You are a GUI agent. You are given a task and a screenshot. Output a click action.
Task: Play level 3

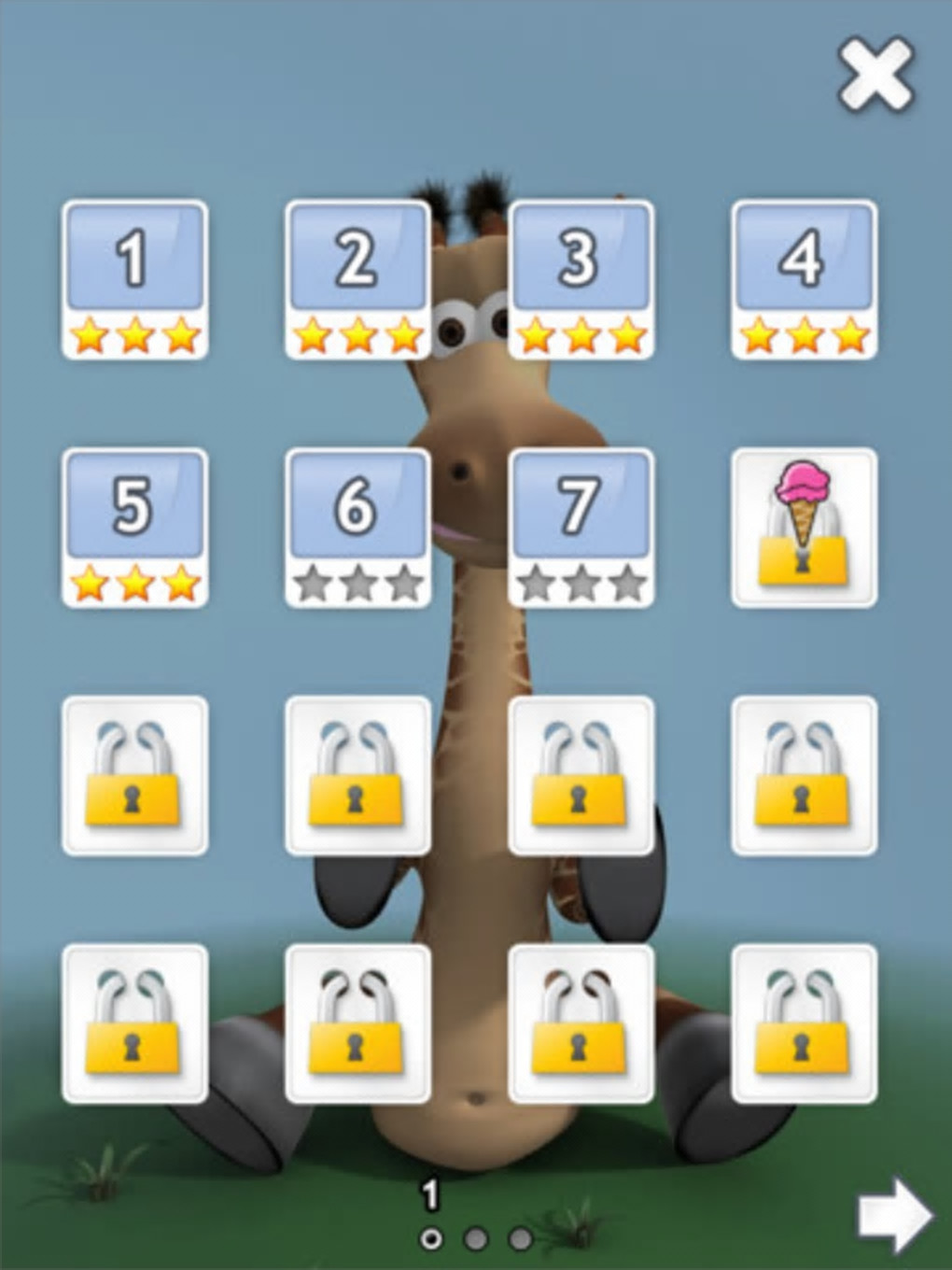pos(581,278)
